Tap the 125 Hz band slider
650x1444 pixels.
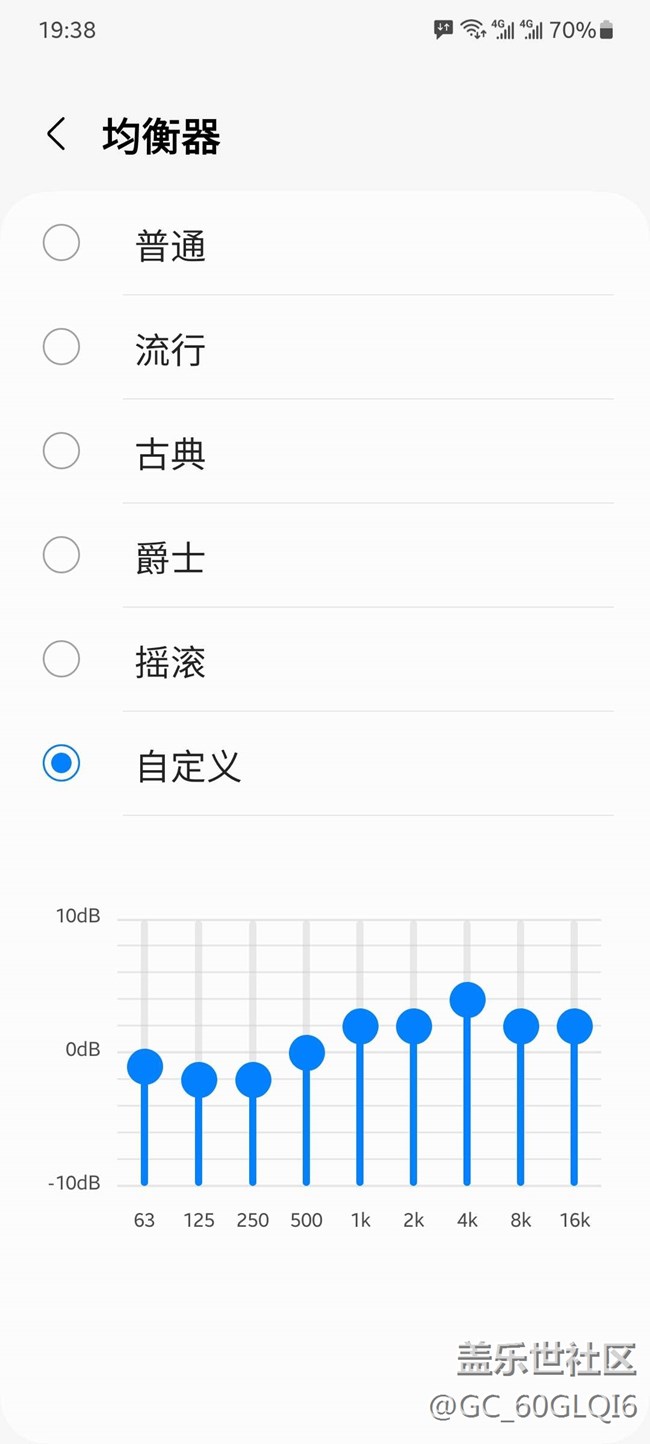[x=199, y=1080]
